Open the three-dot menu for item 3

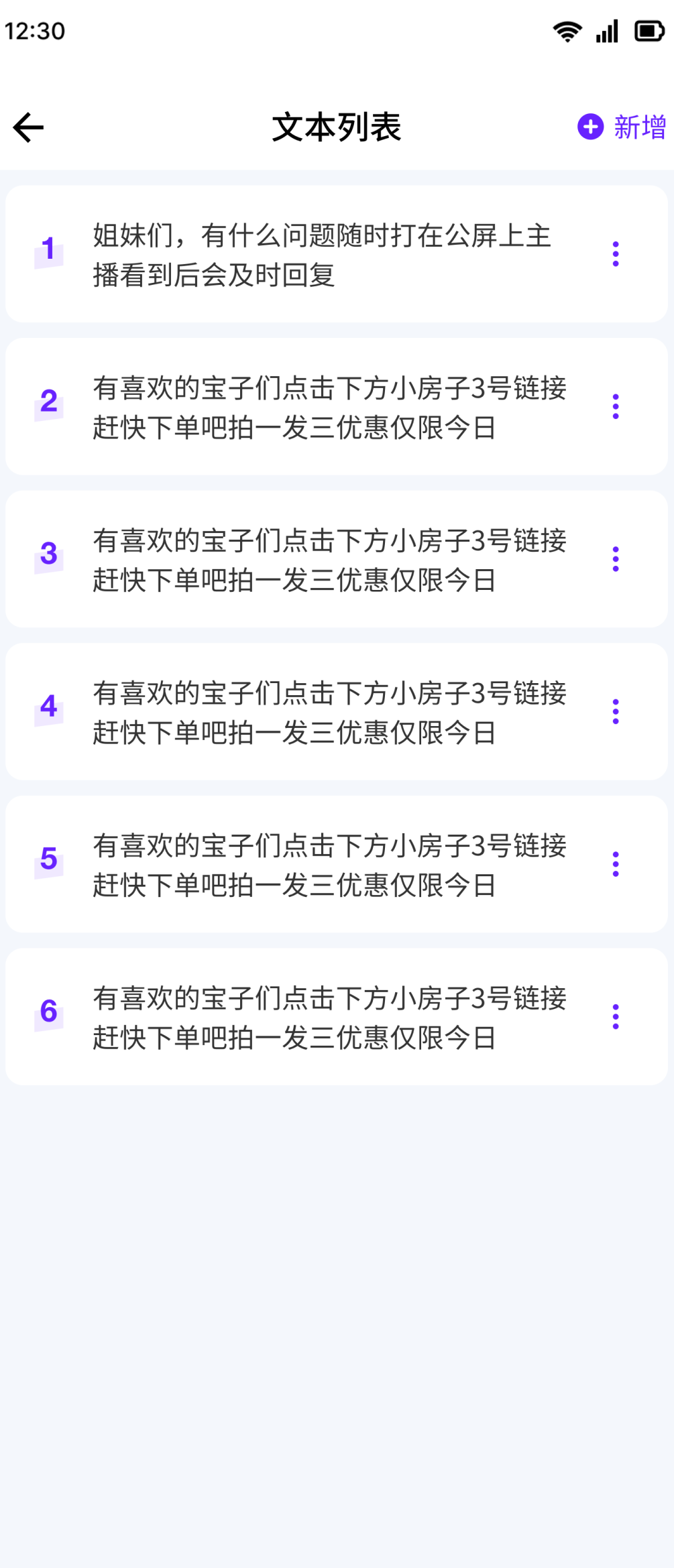click(x=616, y=558)
